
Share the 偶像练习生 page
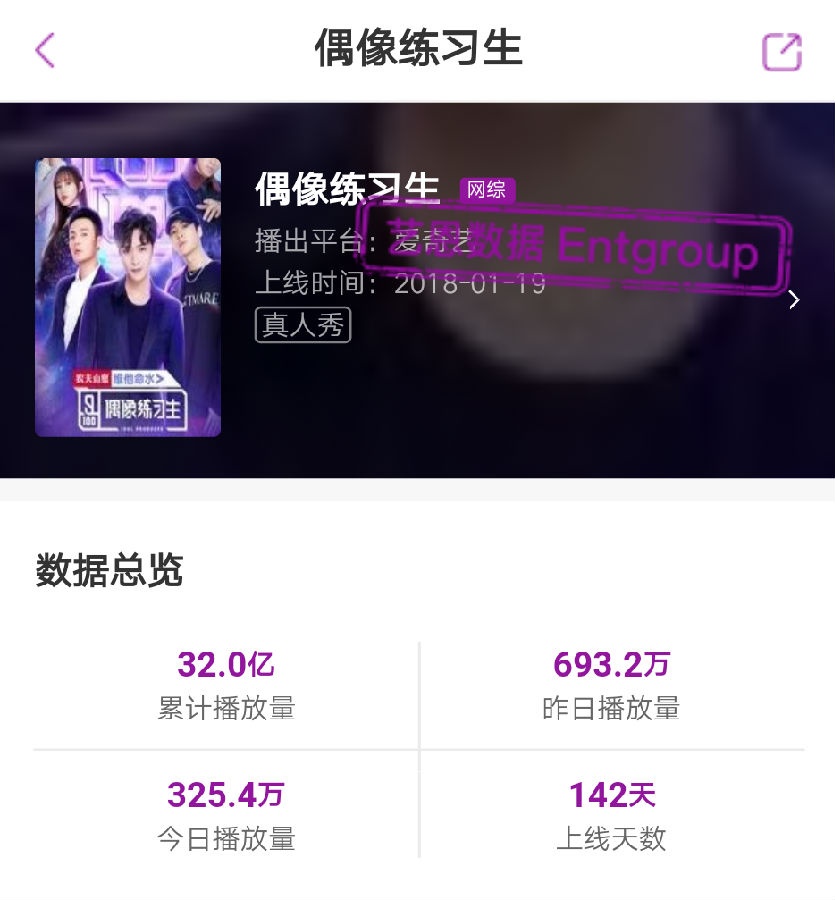[x=781, y=52]
